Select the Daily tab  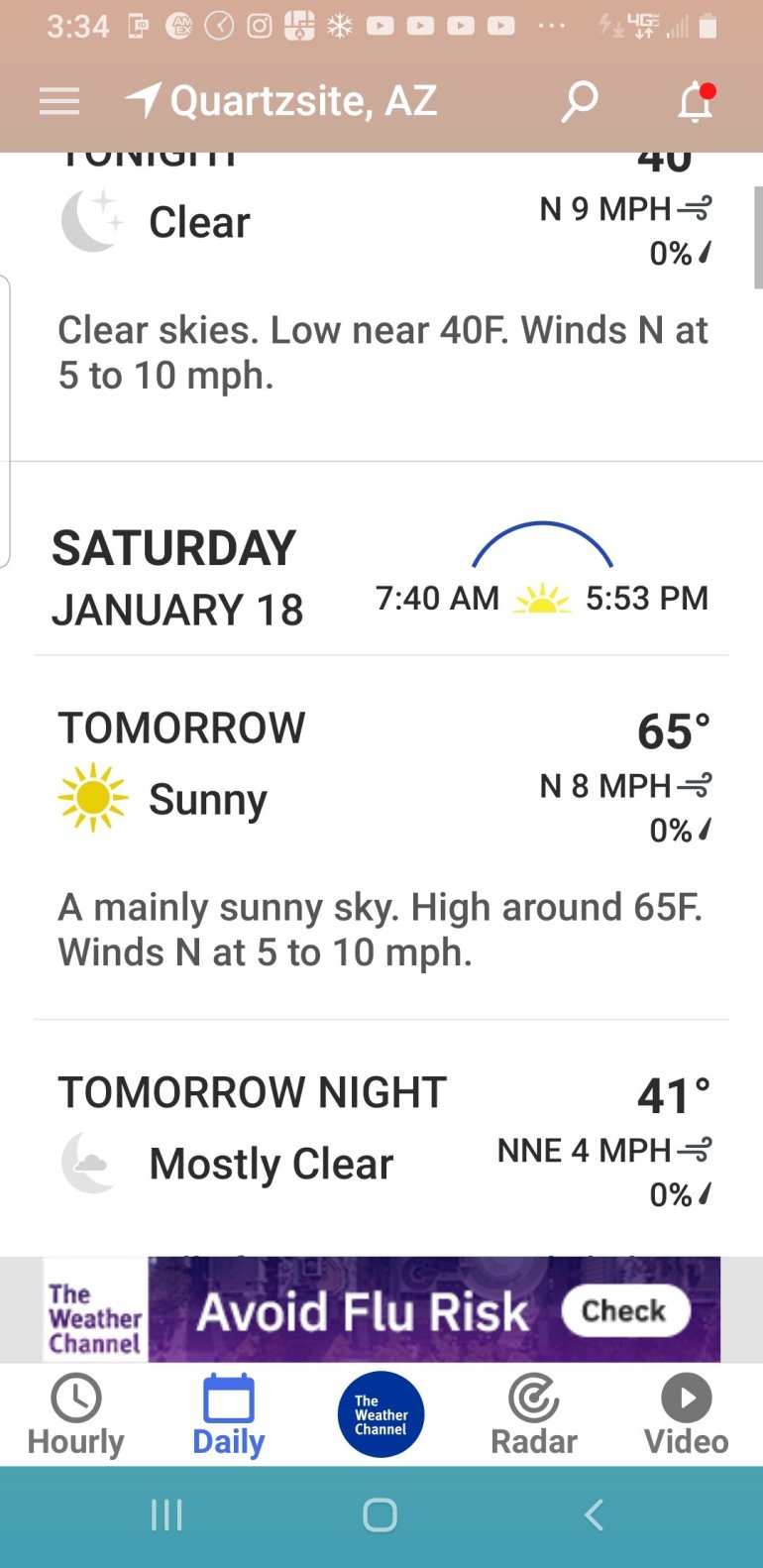click(x=229, y=1414)
